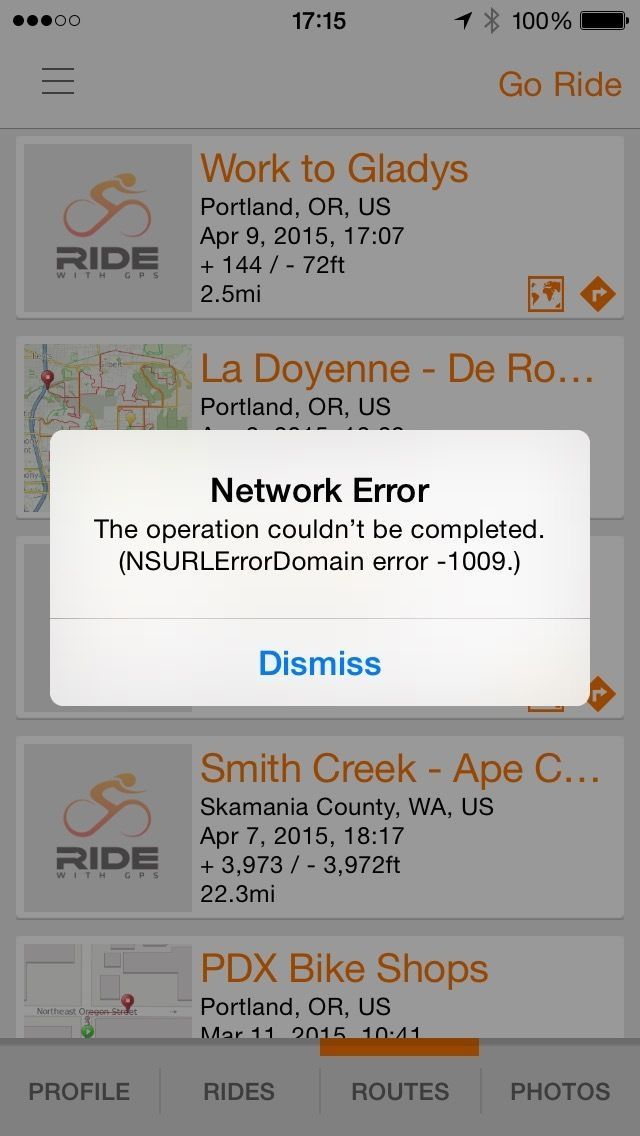
Task: Open the PDX Bike Shops route
Action: [x=344, y=968]
